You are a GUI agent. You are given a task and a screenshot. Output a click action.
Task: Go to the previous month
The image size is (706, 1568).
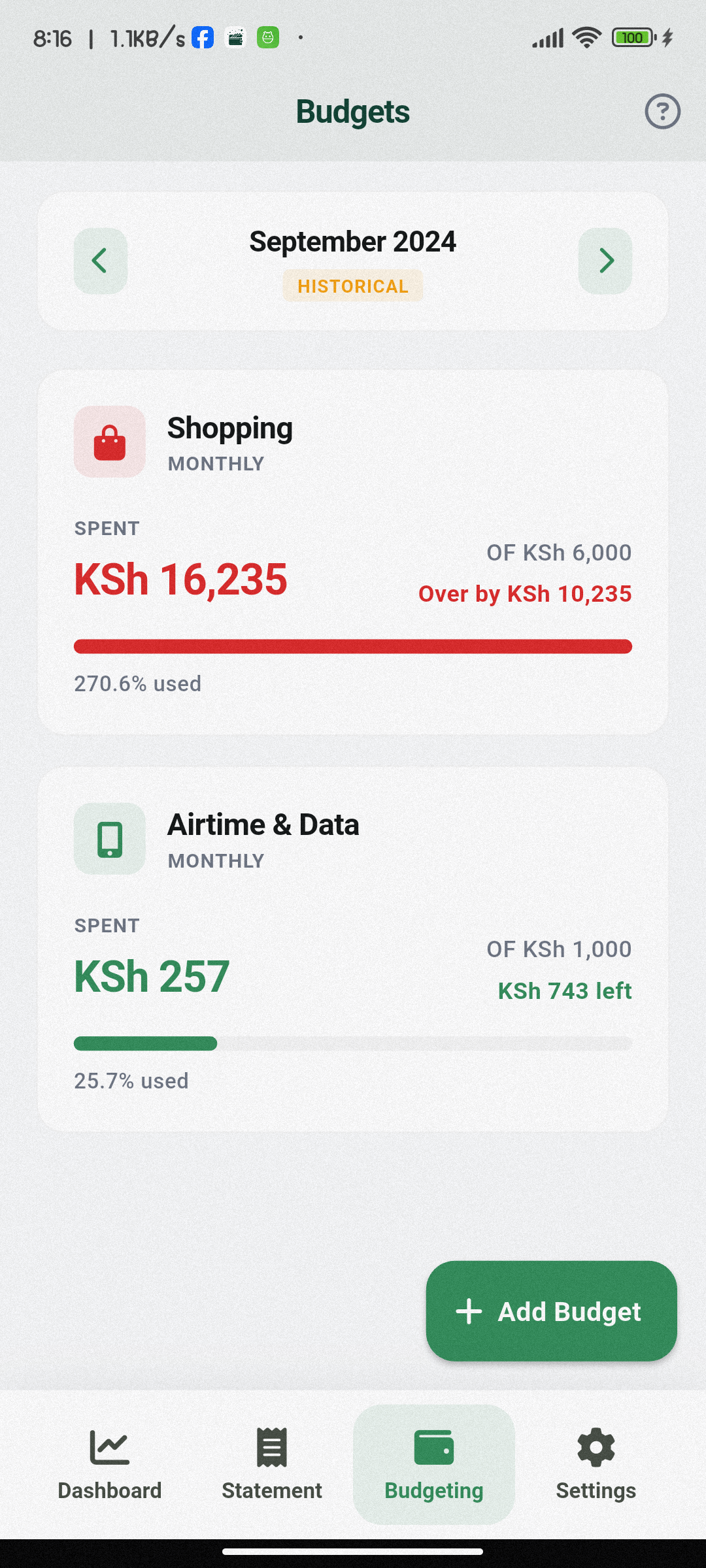point(100,261)
